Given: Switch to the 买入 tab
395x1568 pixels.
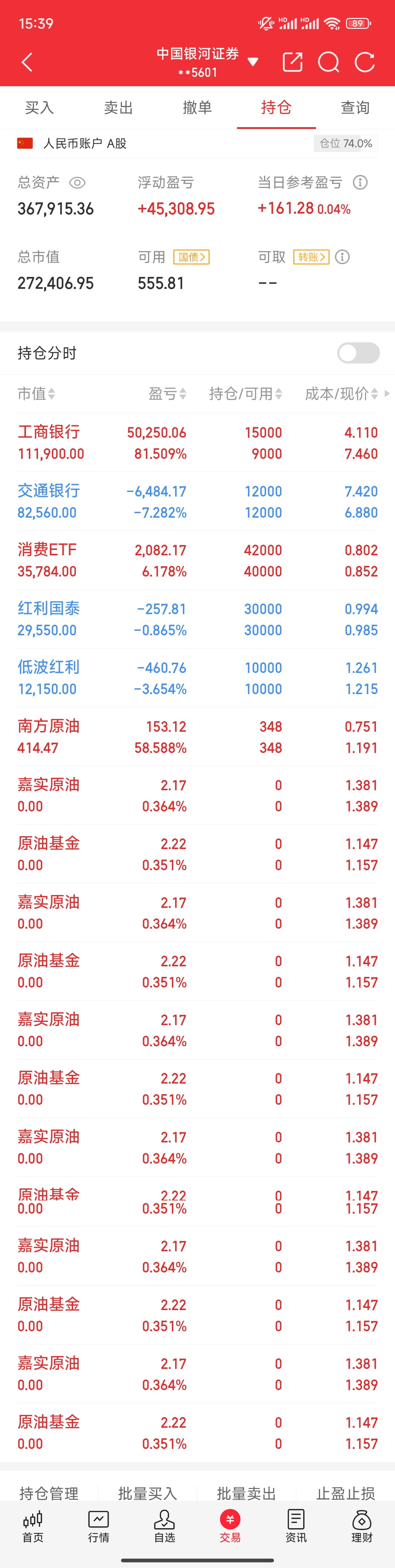Looking at the screenshot, I should (x=39, y=108).
